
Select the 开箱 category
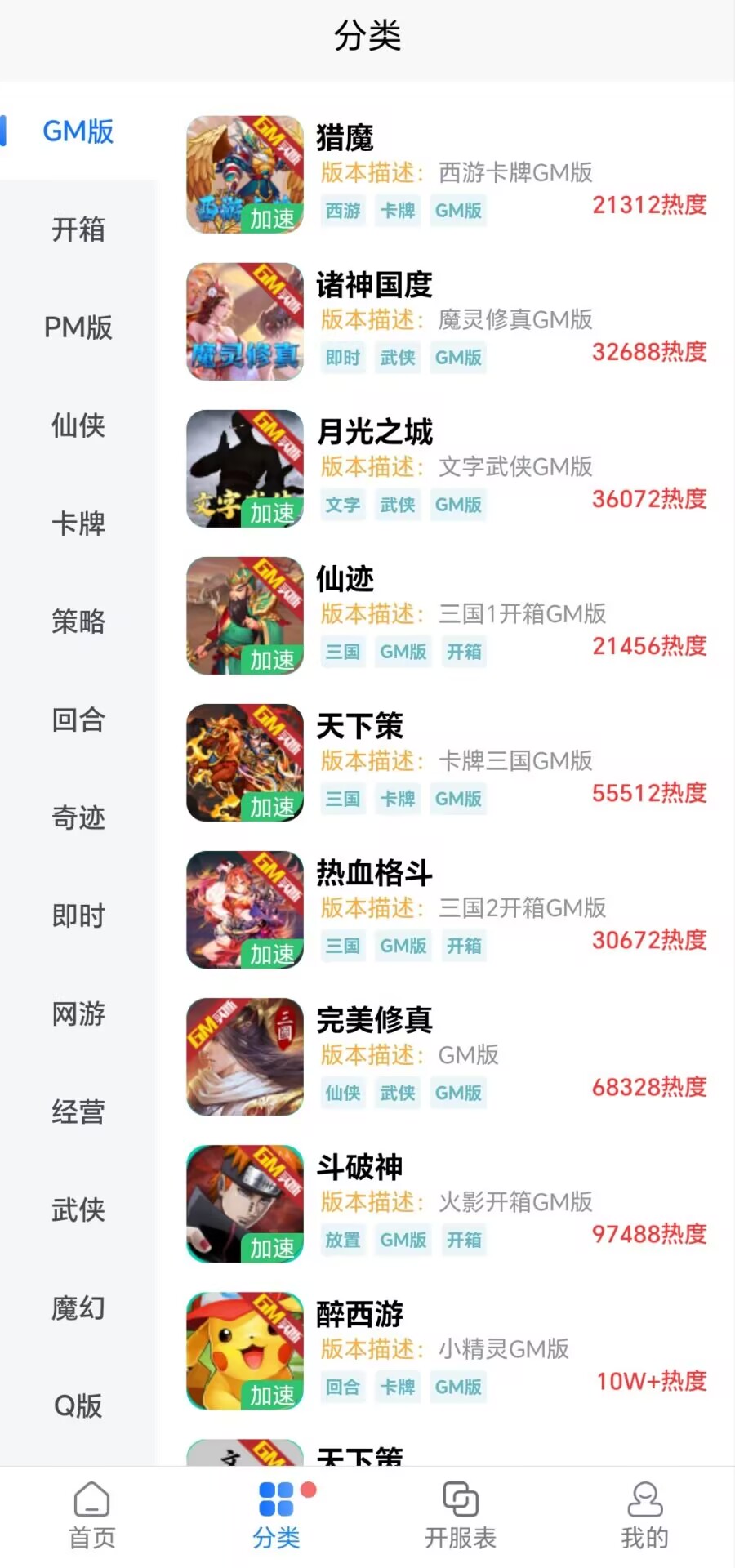coord(78,229)
